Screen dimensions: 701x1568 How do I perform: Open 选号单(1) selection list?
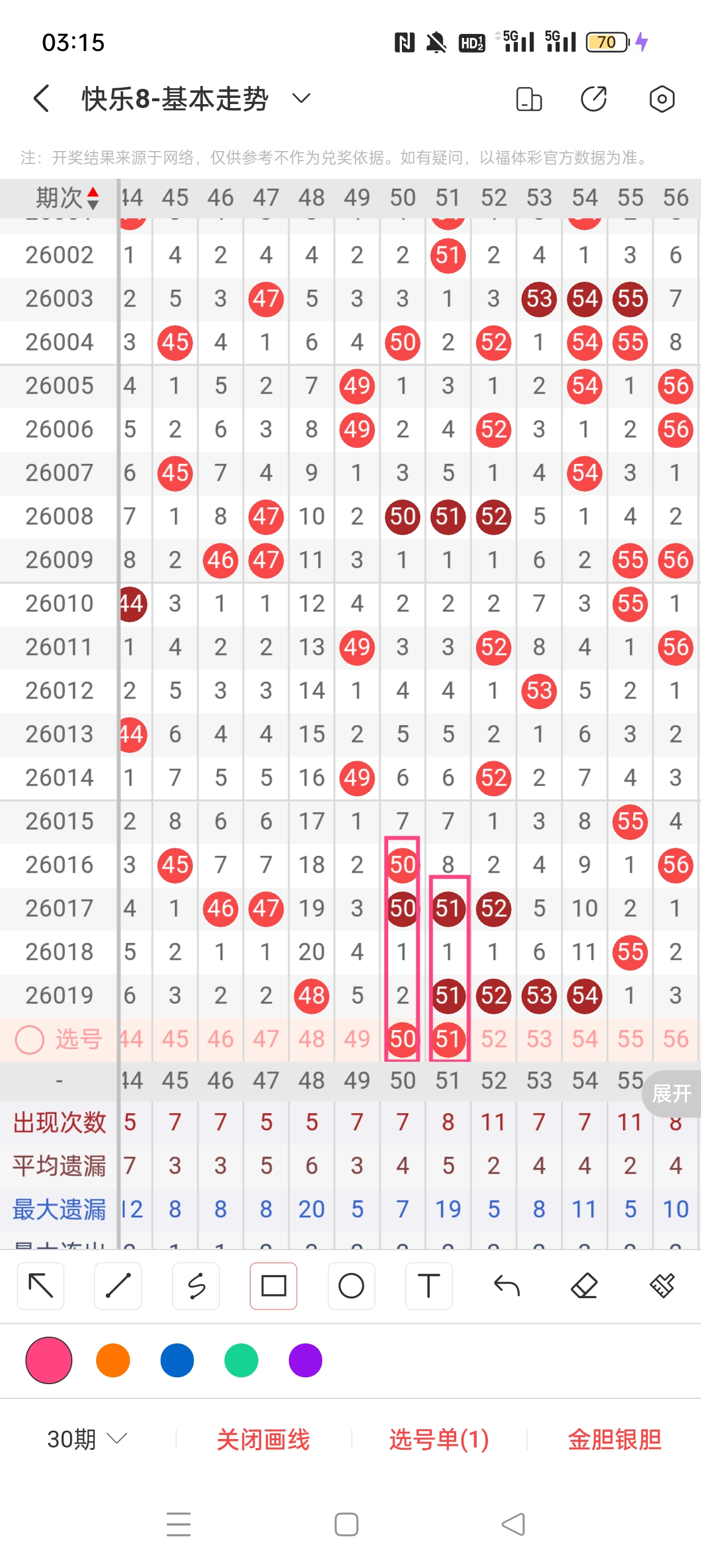439,1440
